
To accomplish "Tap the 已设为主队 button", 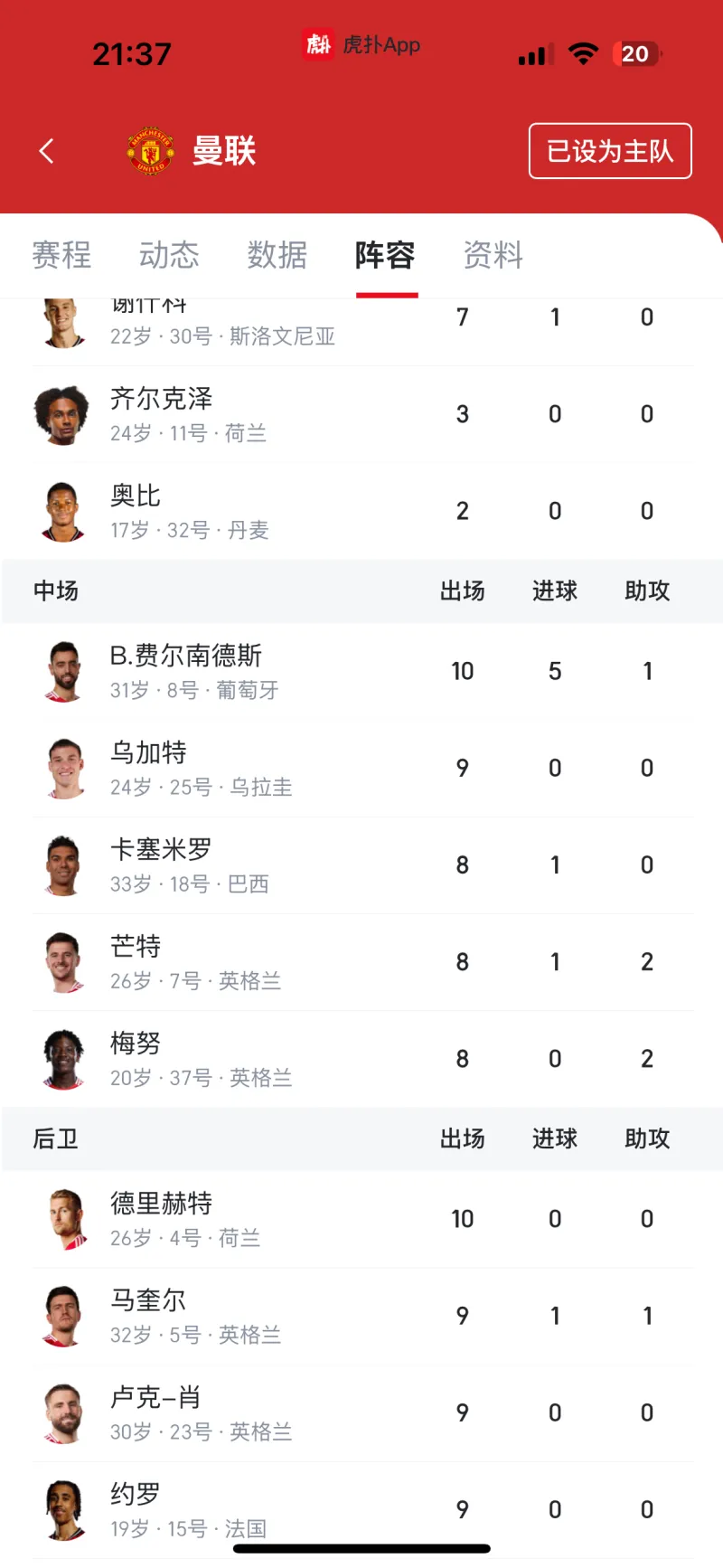I will coord(610,151).
